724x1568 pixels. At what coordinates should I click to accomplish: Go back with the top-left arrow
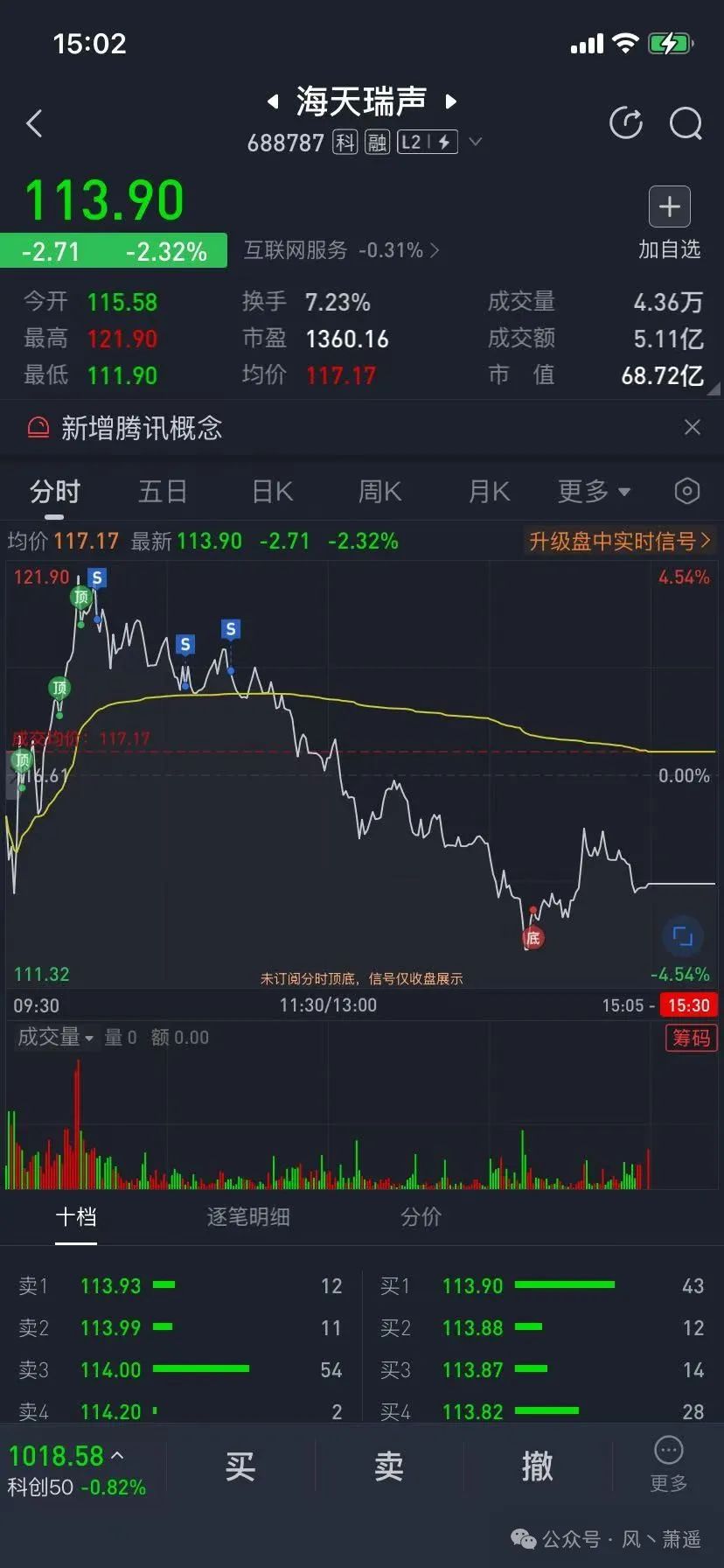[35, 124]
